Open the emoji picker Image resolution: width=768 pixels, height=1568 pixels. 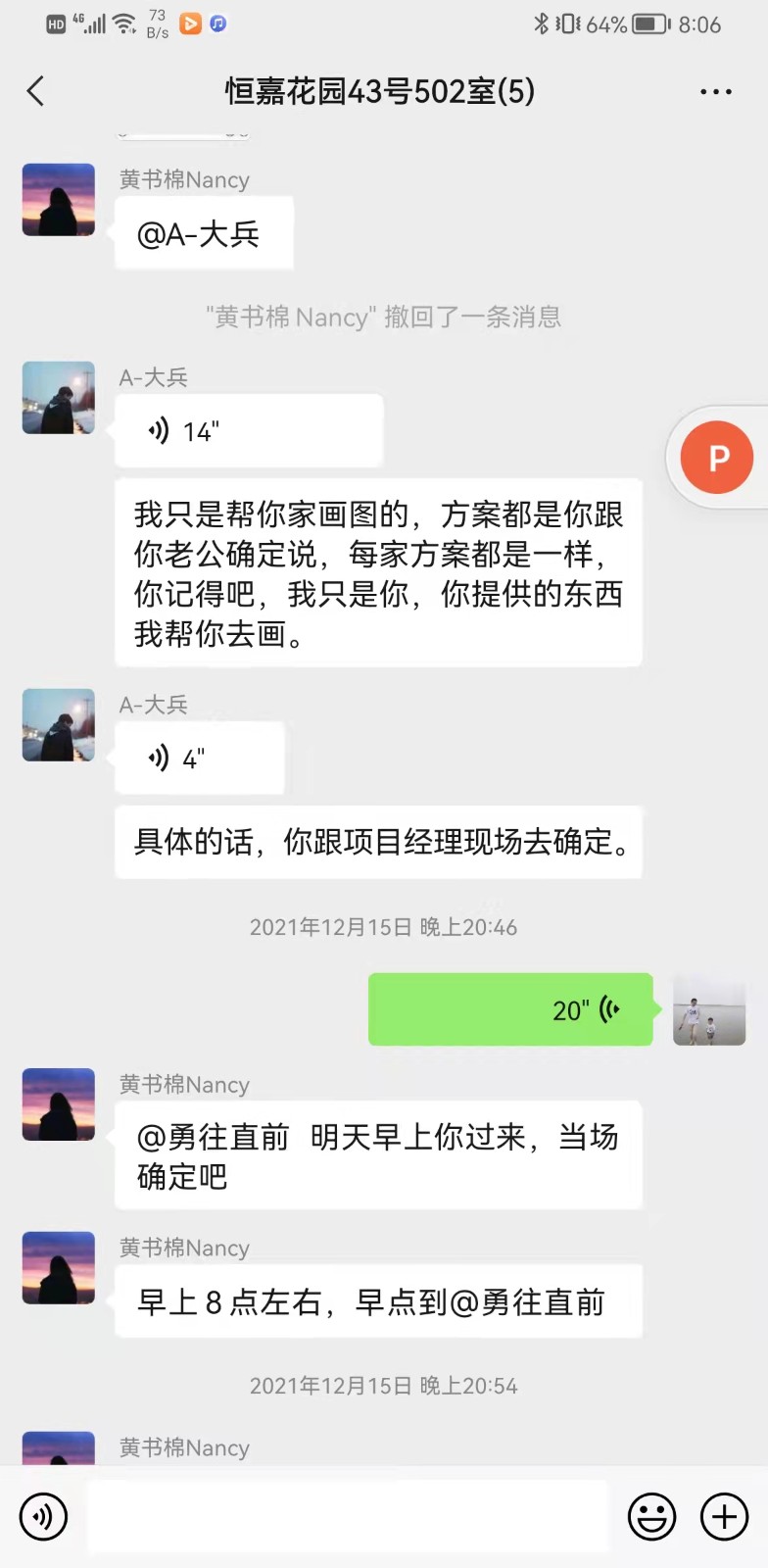(x=651, y=1516)
